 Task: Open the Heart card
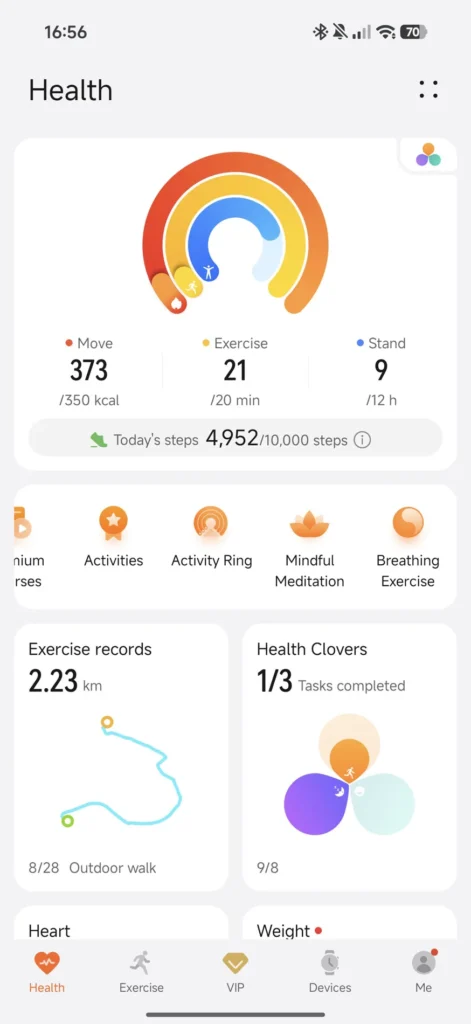[122, 922]
